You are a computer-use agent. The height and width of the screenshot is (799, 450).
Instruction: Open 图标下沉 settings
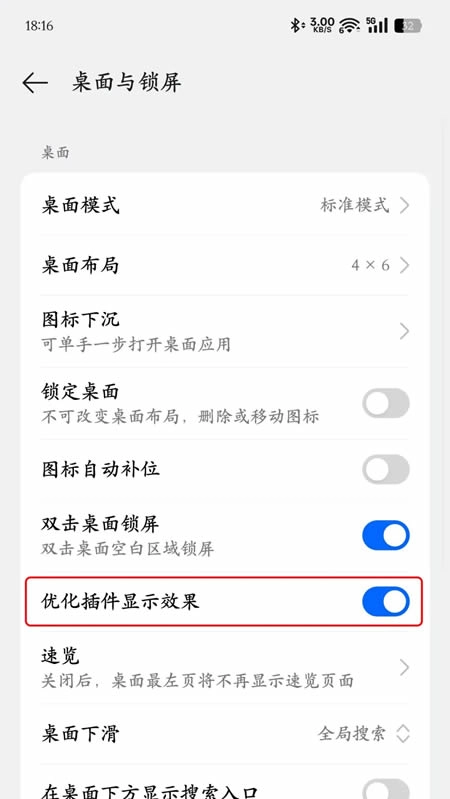[x=225, y=331]
